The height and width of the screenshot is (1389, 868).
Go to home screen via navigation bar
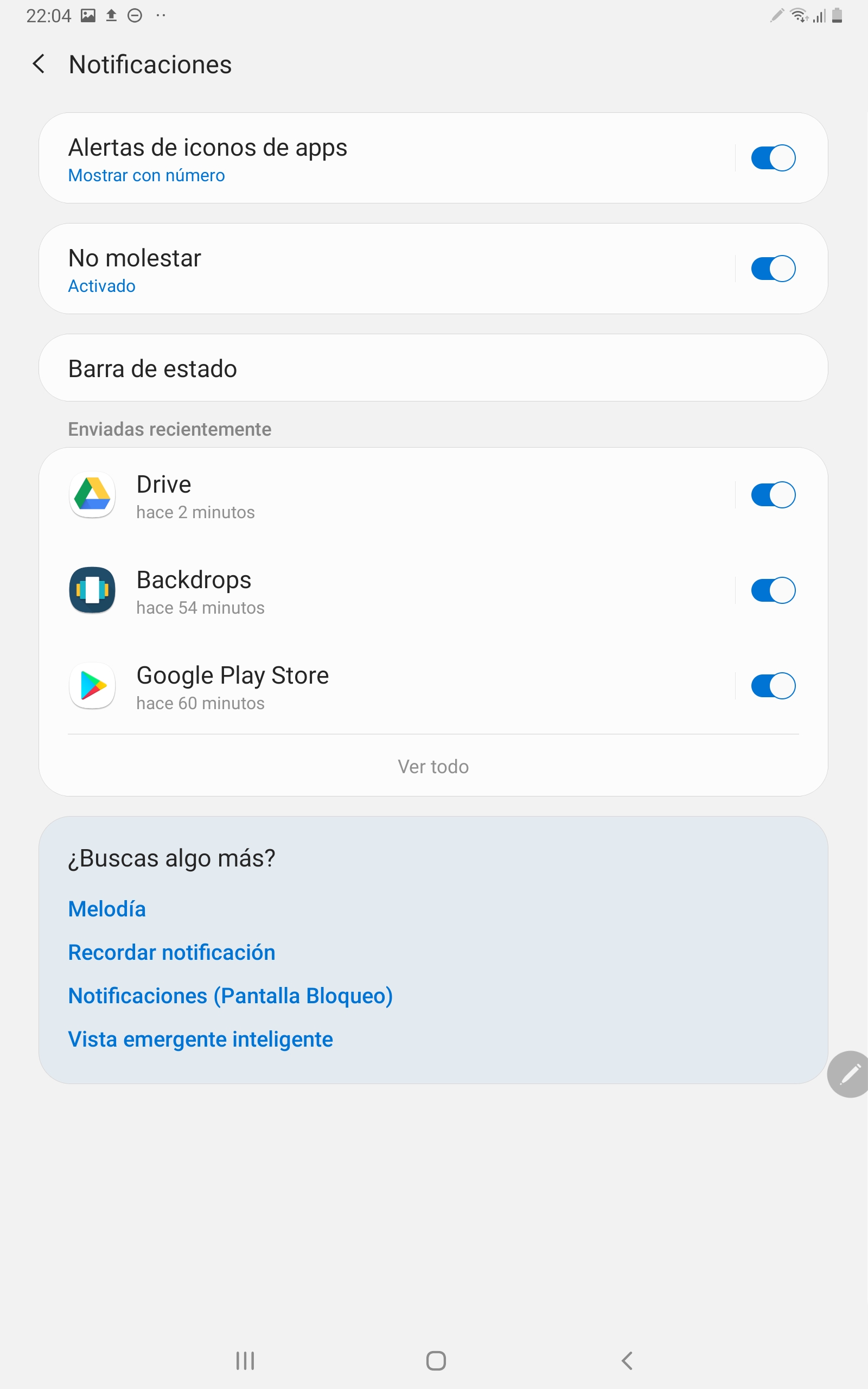pos(436,1360)
